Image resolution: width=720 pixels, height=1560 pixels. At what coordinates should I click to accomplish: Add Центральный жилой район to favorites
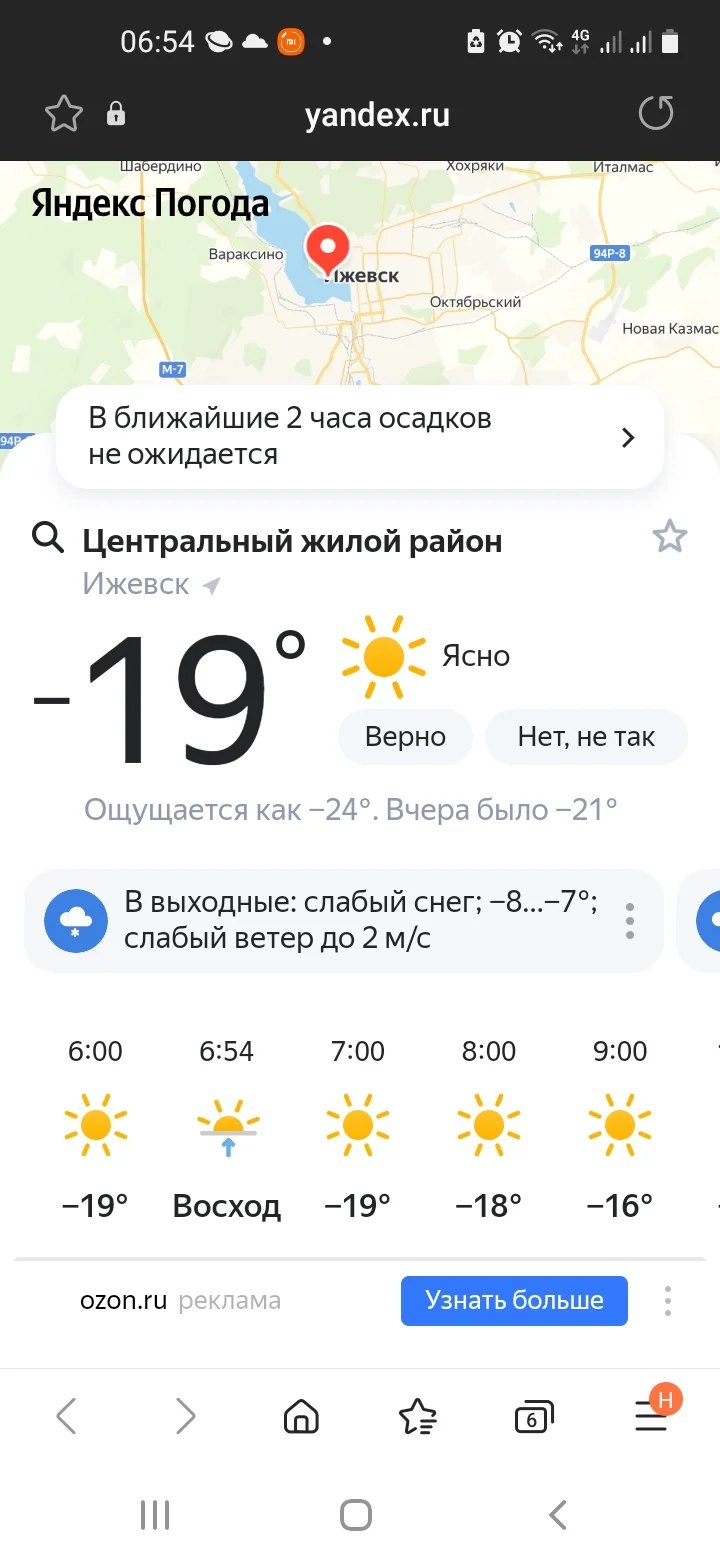pos(669,536)
